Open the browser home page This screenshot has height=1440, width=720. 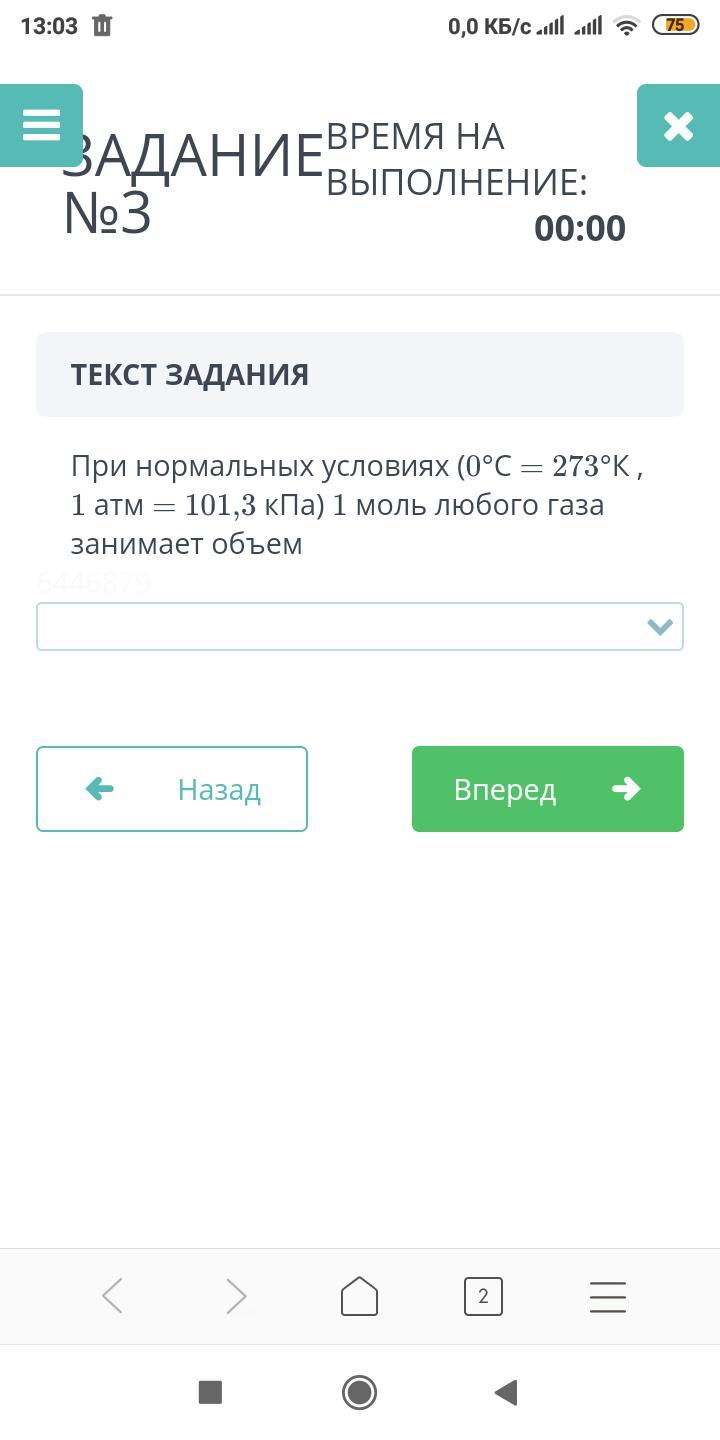[359, 1296]
